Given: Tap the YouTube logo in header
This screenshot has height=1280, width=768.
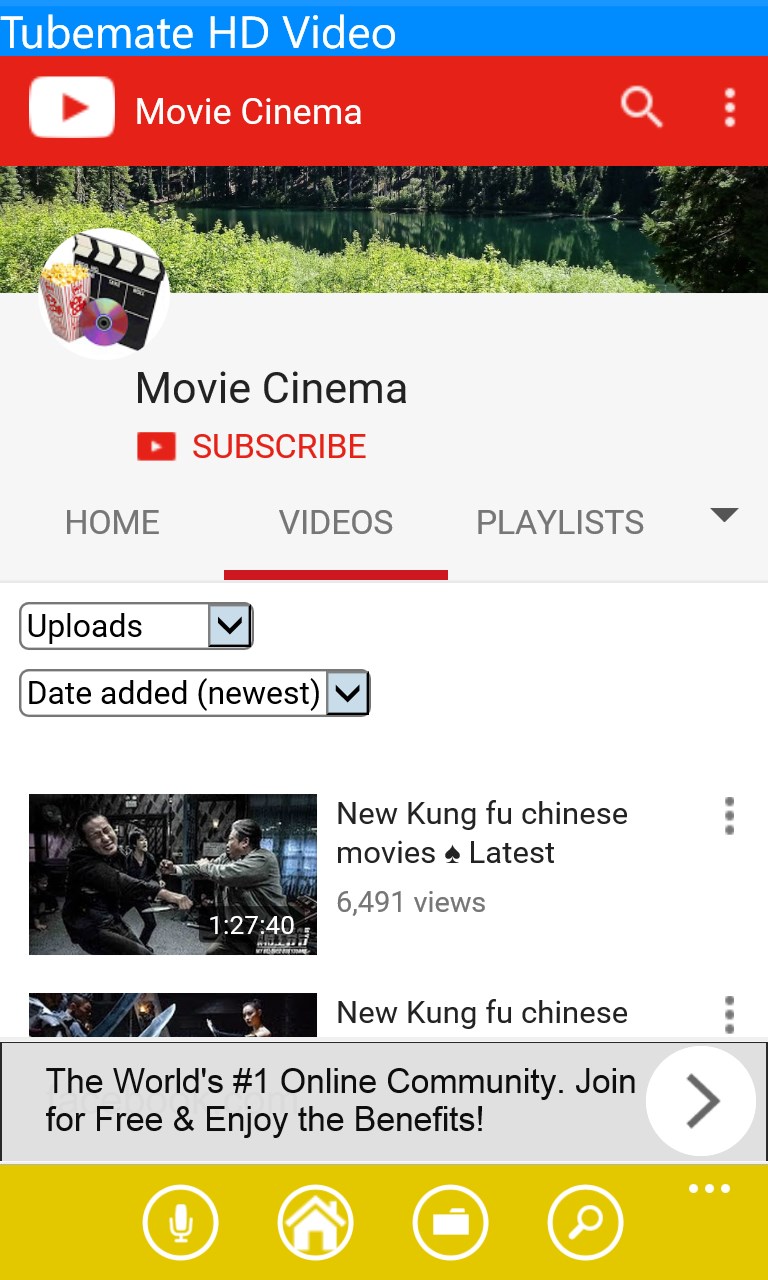Looking at the screenshot, I should coord(72,108).
